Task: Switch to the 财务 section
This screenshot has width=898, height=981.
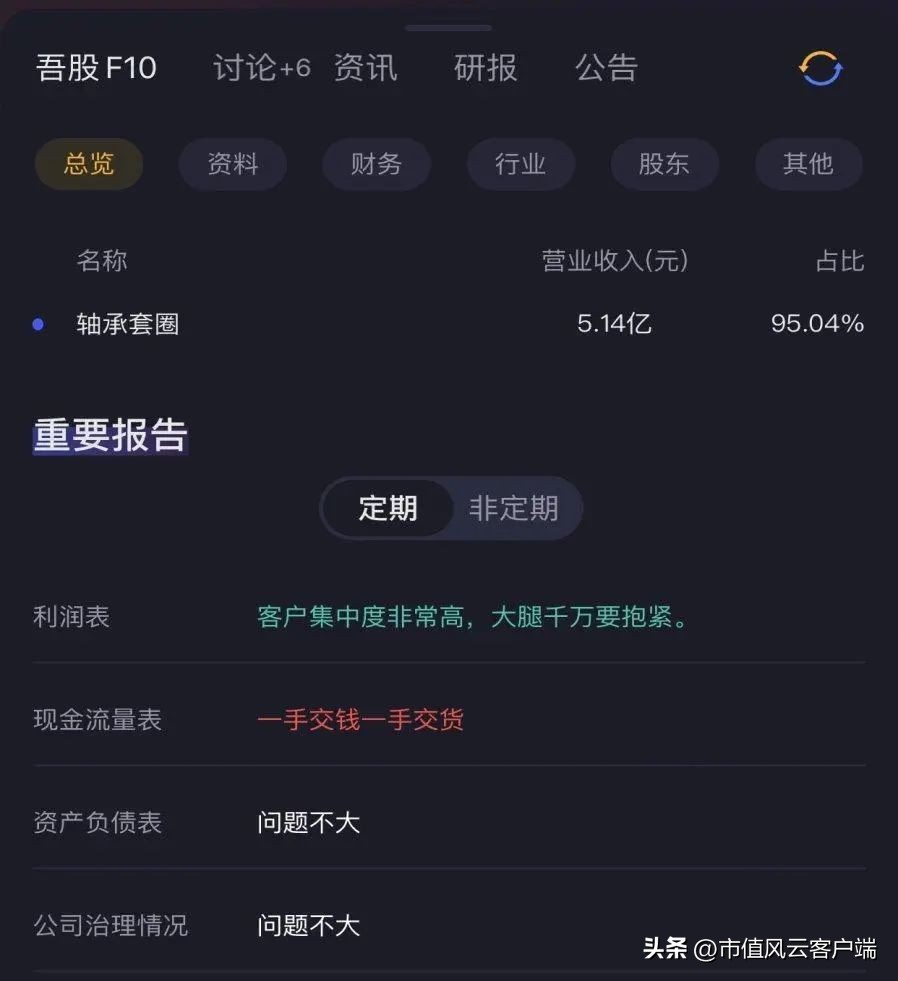Action: (376, 164)
